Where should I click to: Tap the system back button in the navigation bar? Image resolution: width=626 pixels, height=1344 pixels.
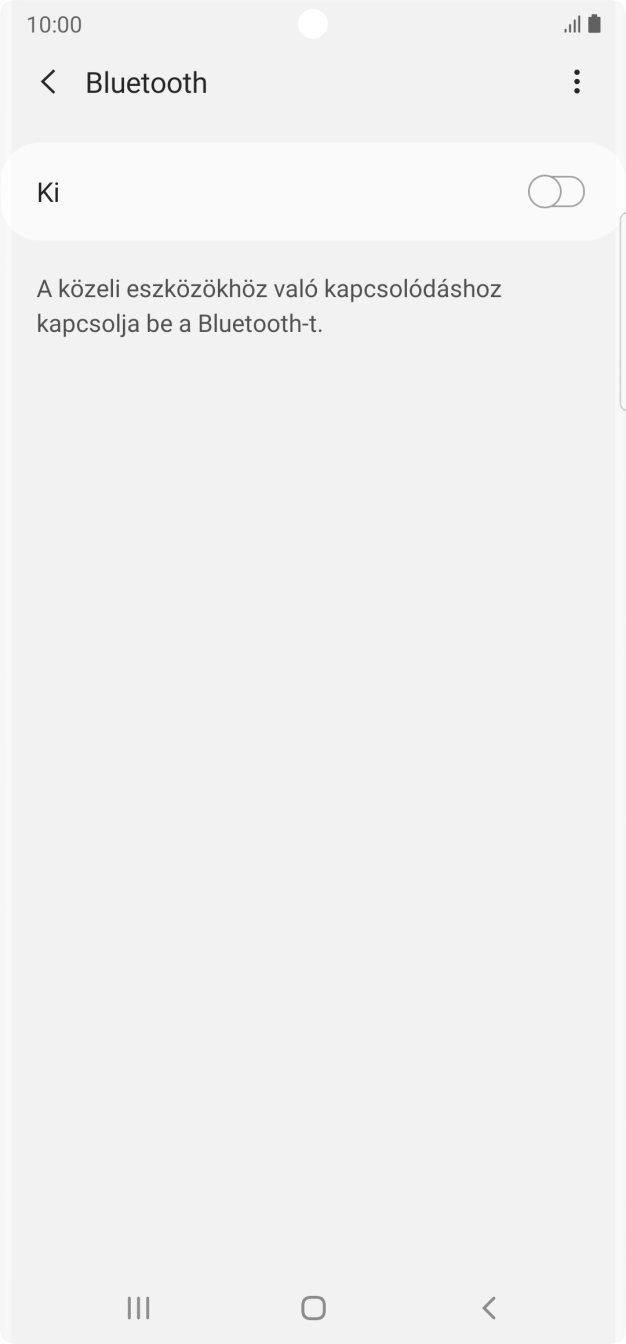coord(488,1307)
